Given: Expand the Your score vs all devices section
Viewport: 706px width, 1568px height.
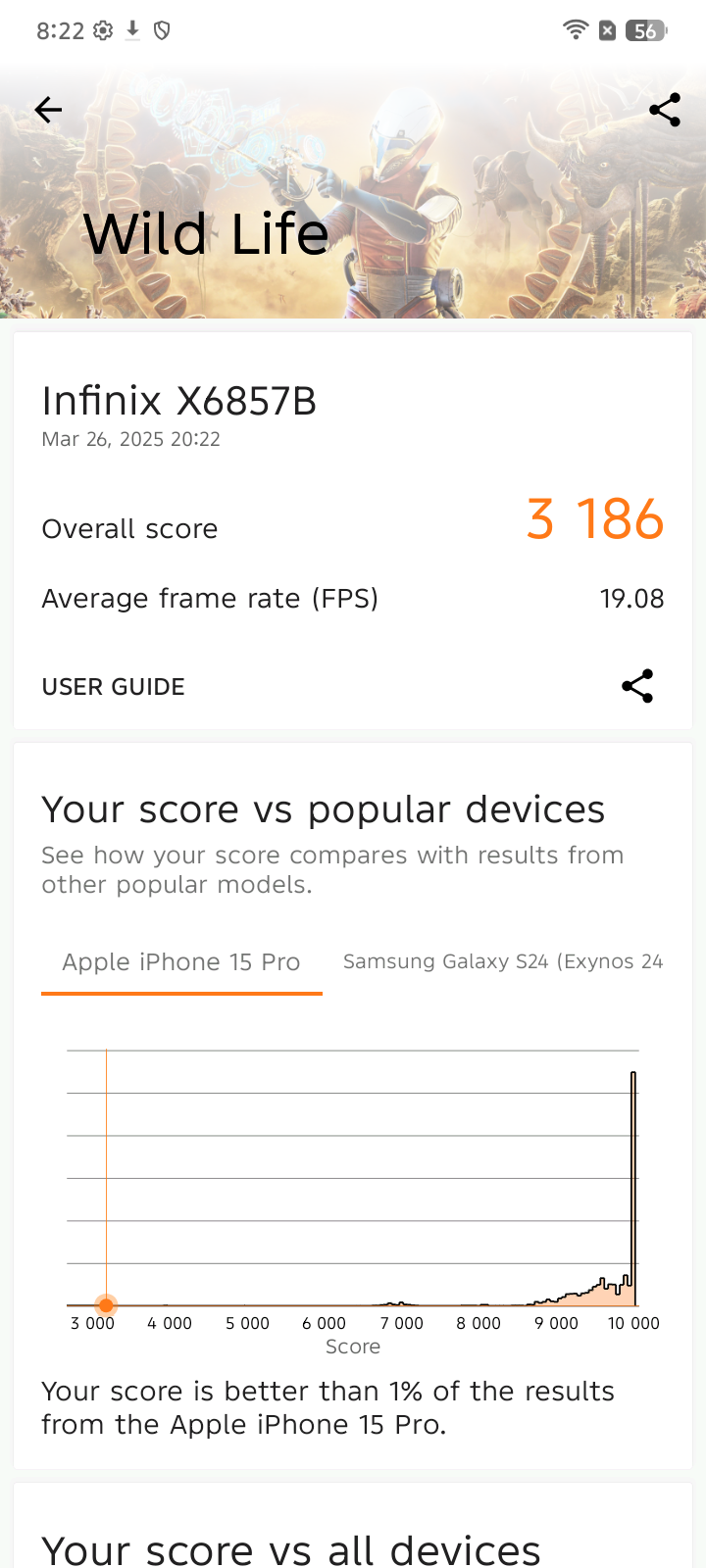Looking at the screenshot, I should pyautogui.click(x=290, y=1546).
